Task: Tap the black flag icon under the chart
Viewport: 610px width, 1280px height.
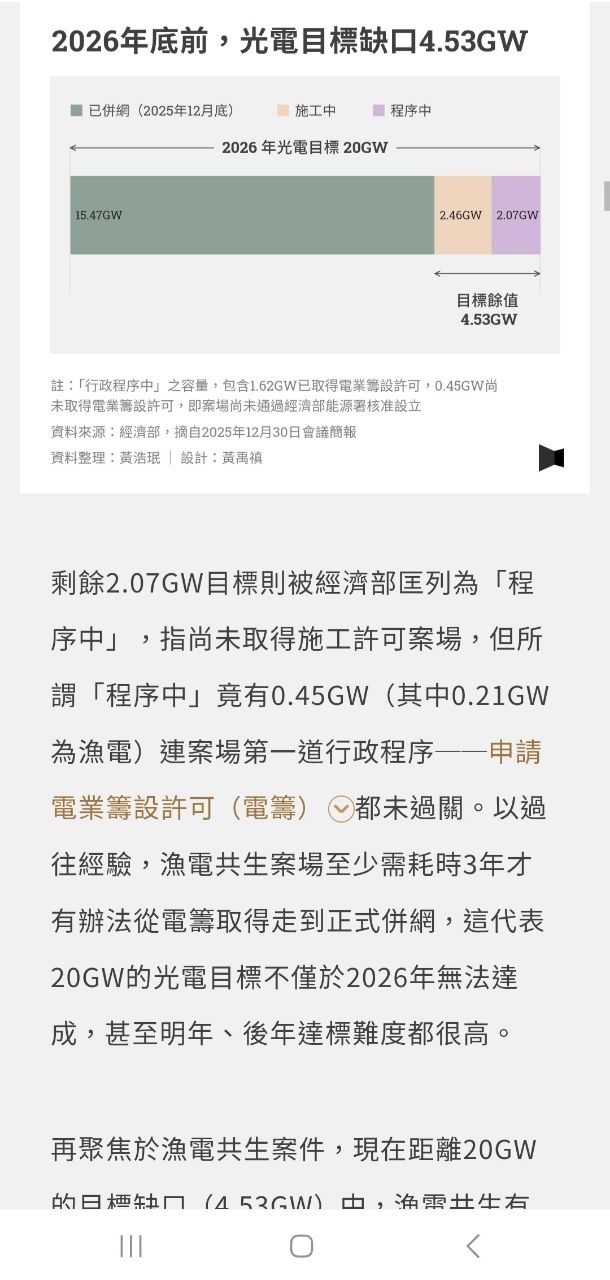Action: click(551, 458)
